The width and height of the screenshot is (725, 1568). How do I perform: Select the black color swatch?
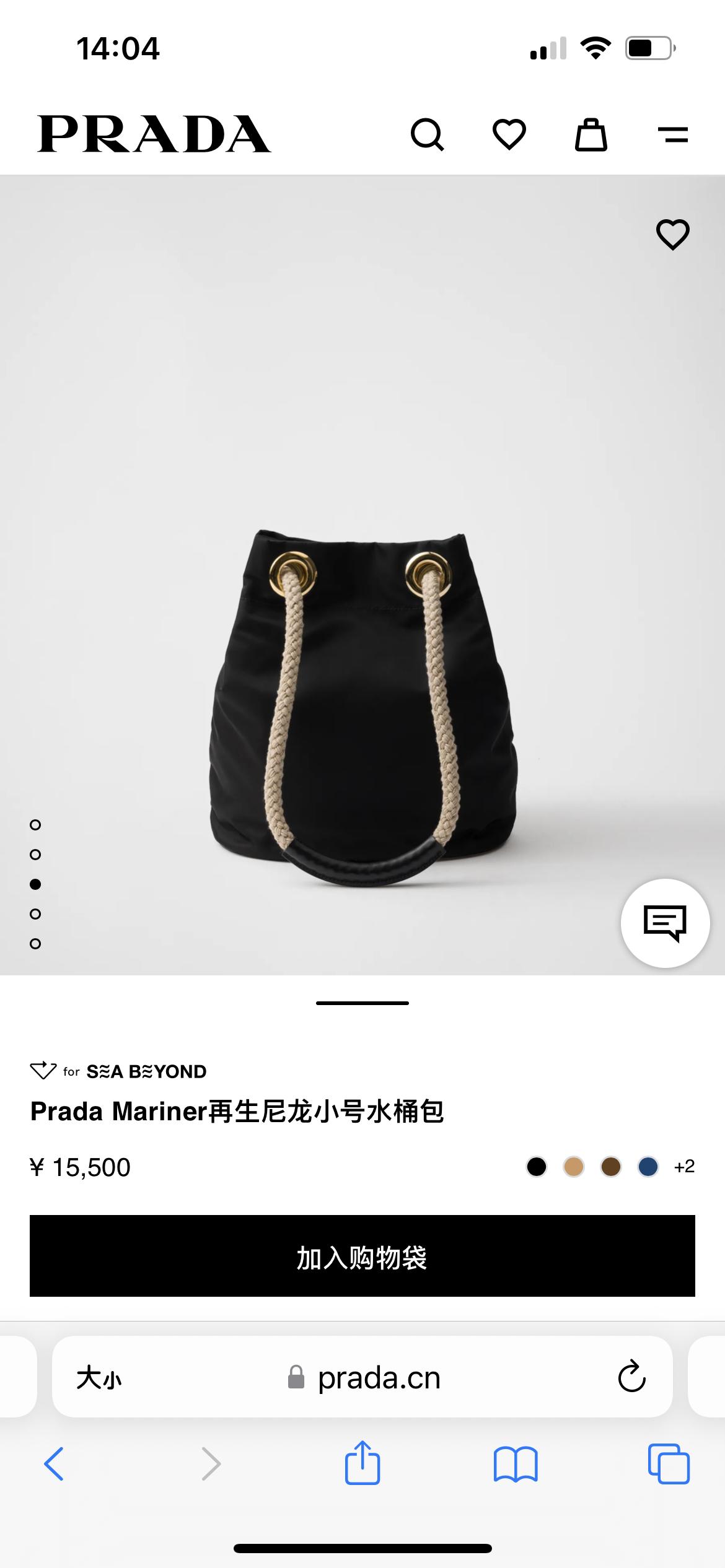[x=537, y=1167]
